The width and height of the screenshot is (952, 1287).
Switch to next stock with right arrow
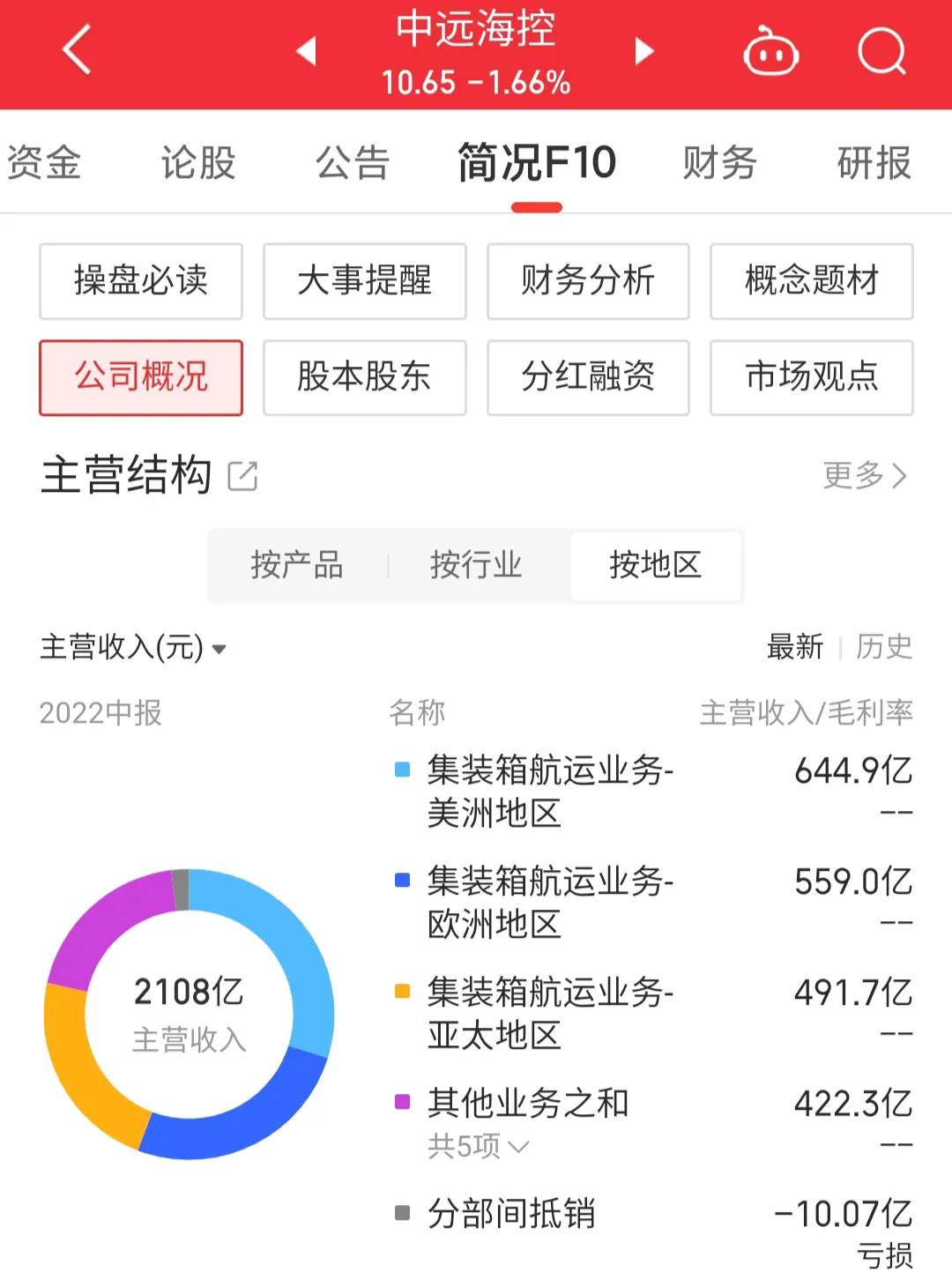[644, 50]
